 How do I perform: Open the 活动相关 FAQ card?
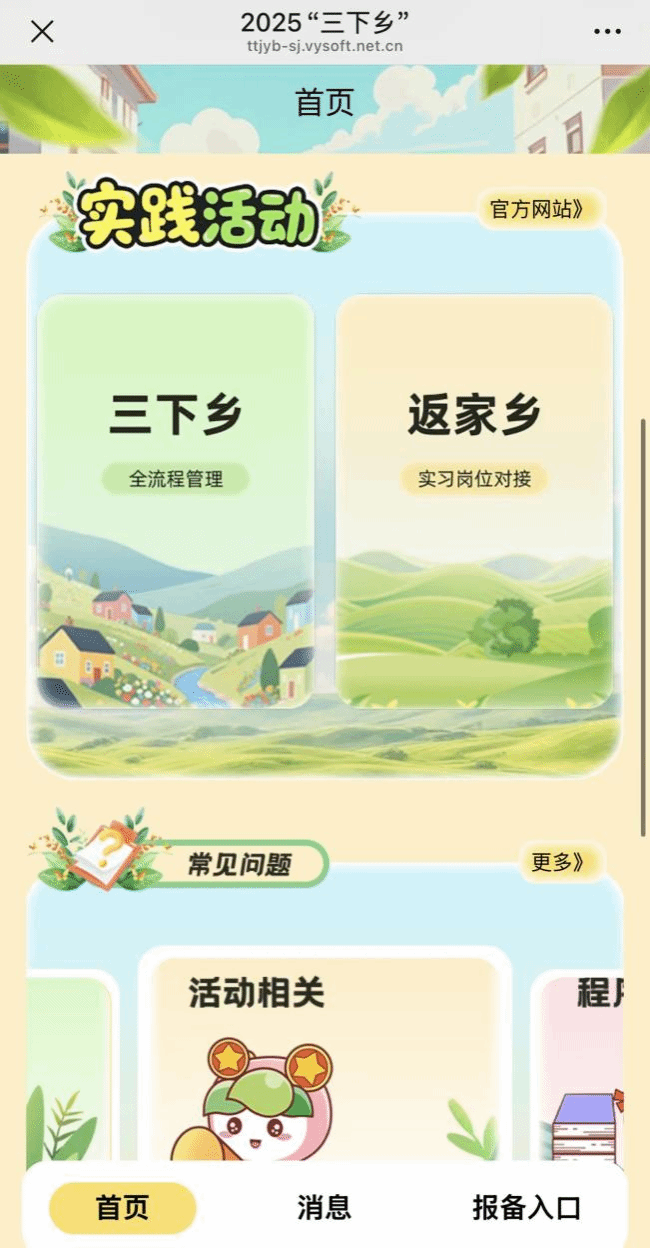(x=324, y=1060)
